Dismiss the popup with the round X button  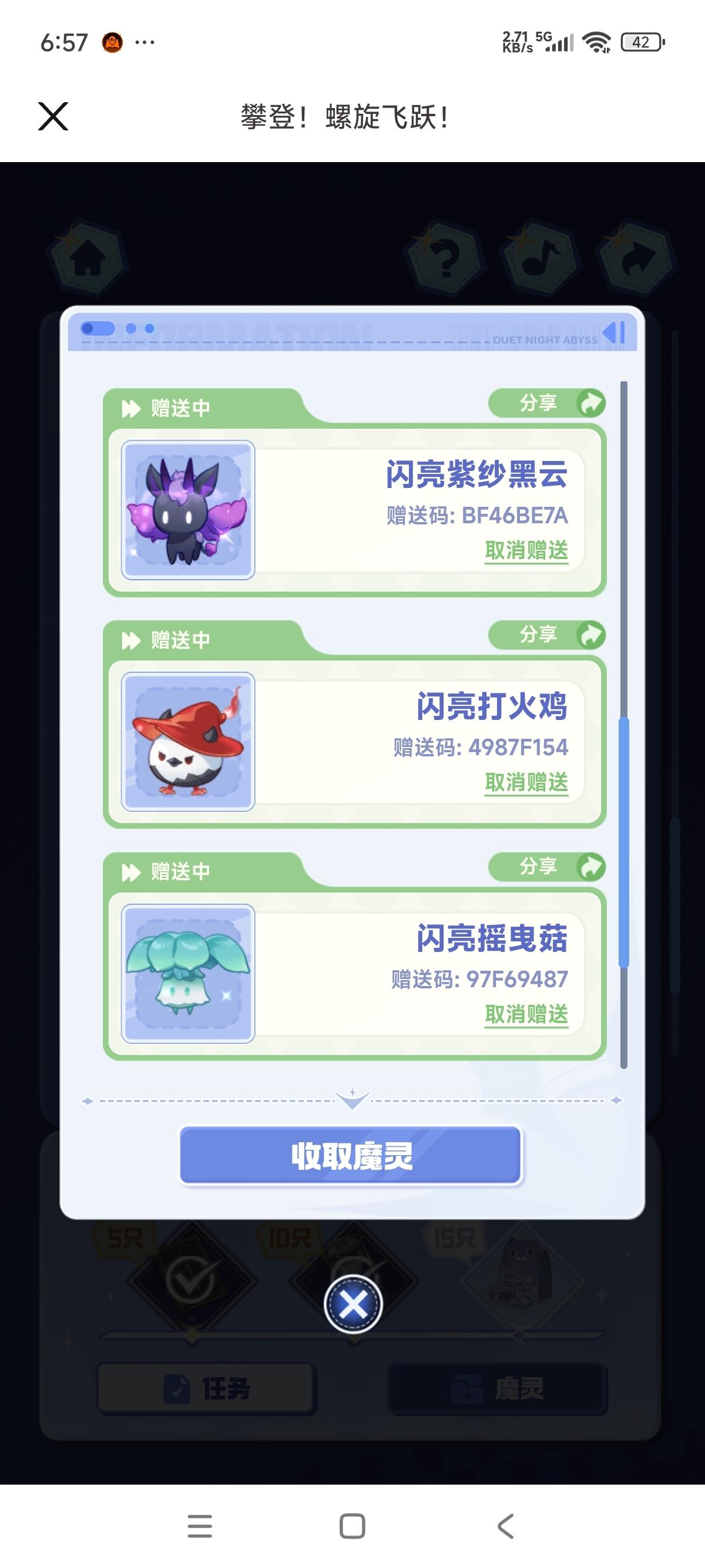click(352, 1304)
